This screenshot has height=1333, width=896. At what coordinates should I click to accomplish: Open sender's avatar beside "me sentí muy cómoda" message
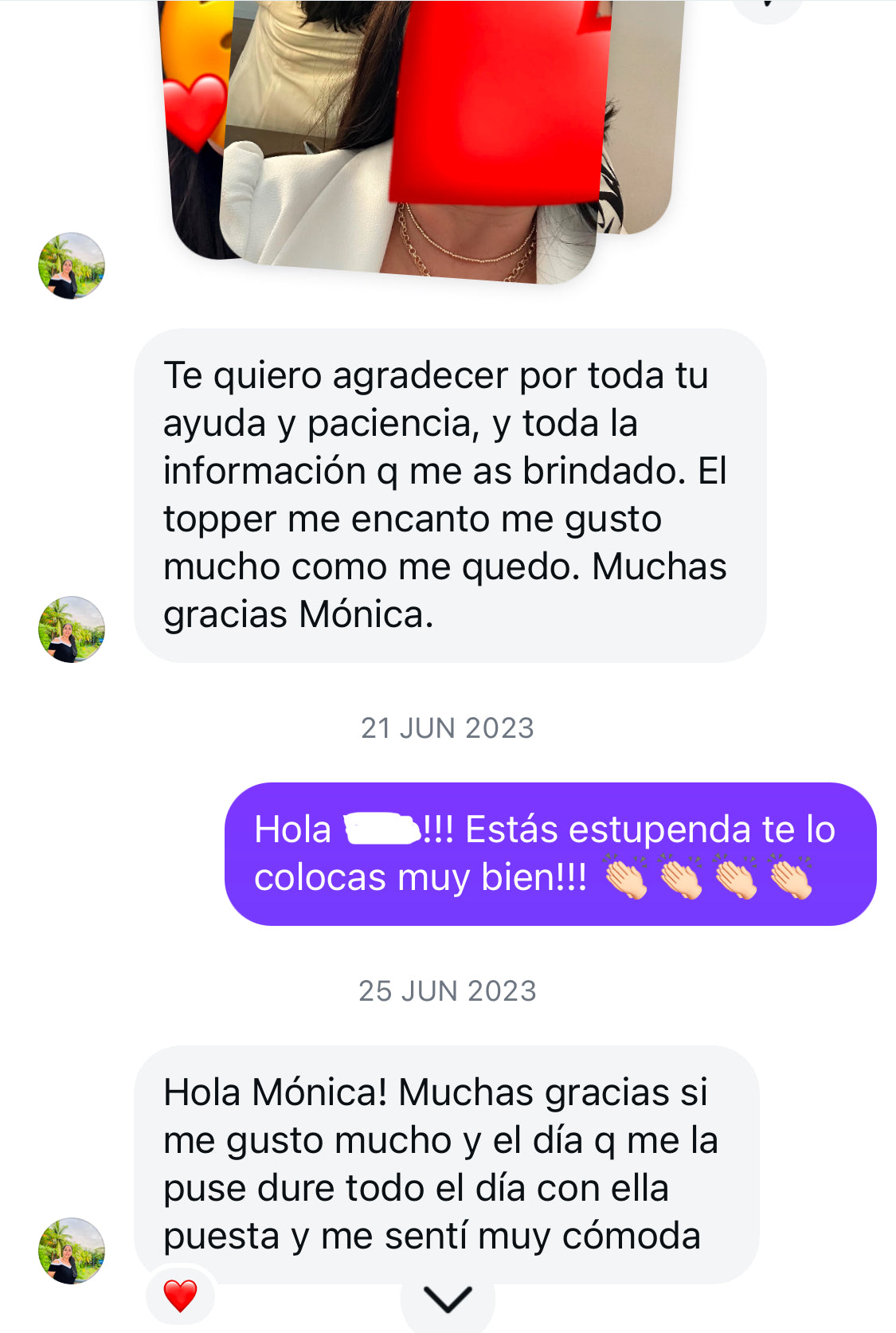tap(72, 1251)
